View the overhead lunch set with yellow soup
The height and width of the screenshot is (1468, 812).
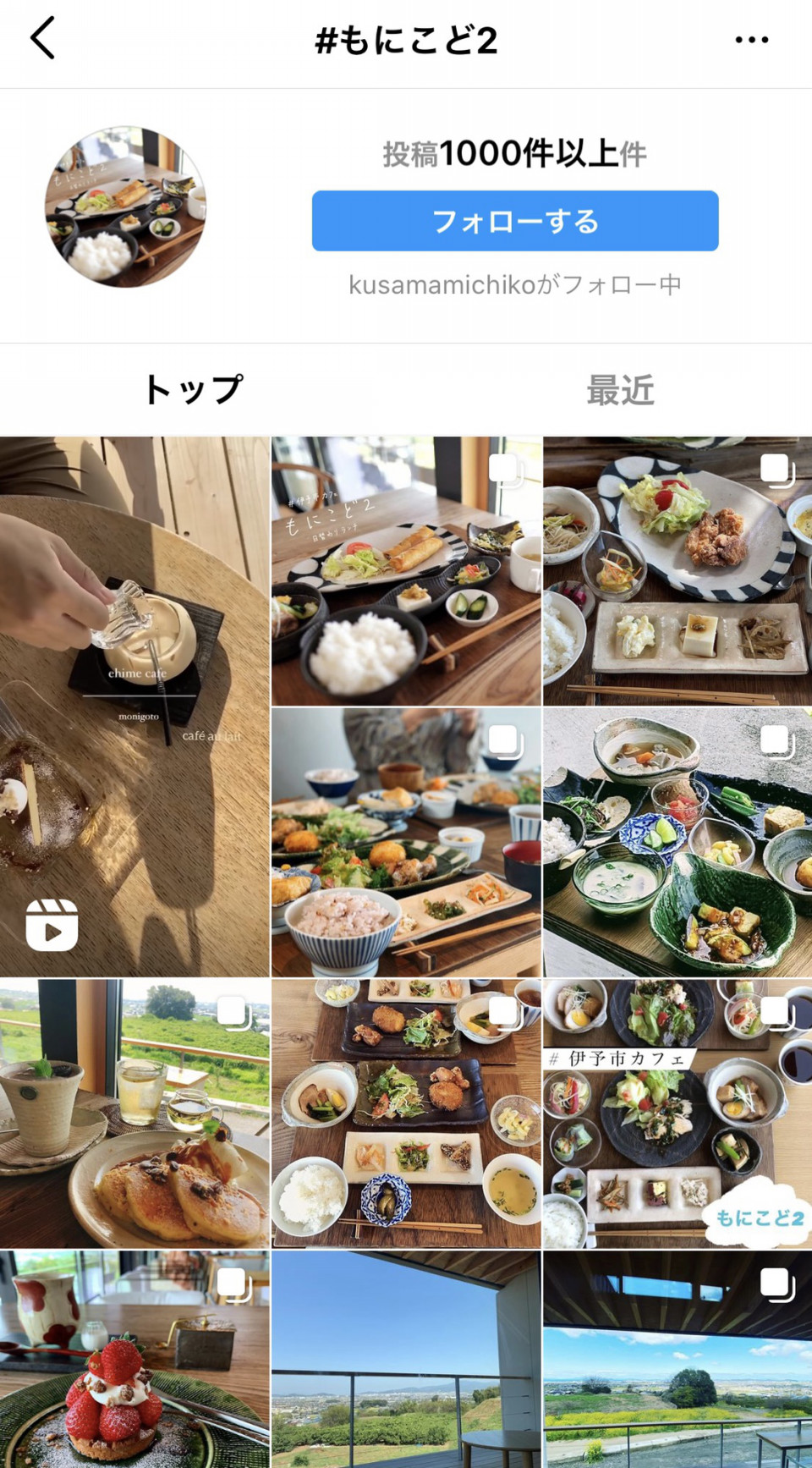click(406, 1113)
